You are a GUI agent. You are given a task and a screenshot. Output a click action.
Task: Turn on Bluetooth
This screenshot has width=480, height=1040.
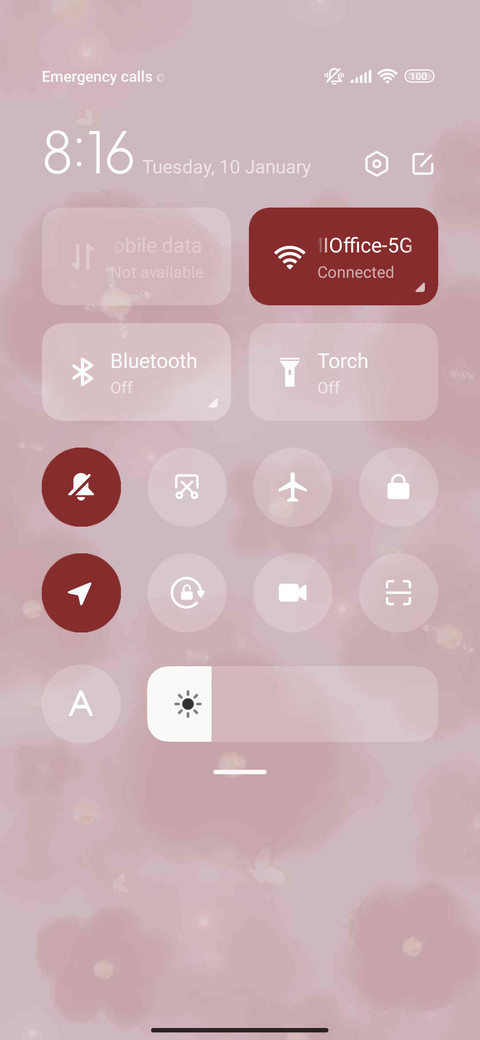coord(137,372)
